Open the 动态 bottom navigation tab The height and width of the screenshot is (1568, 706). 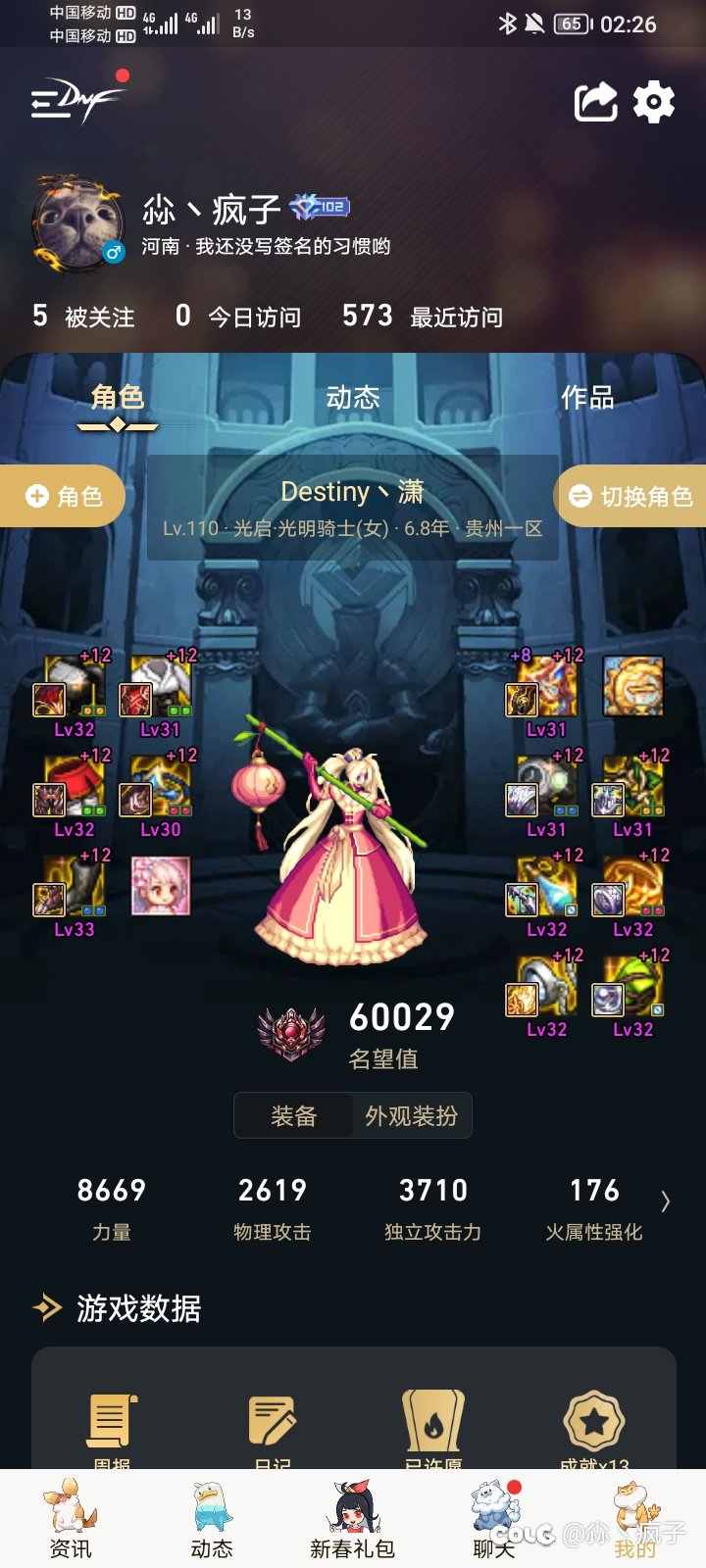[x=212, y=1520]
